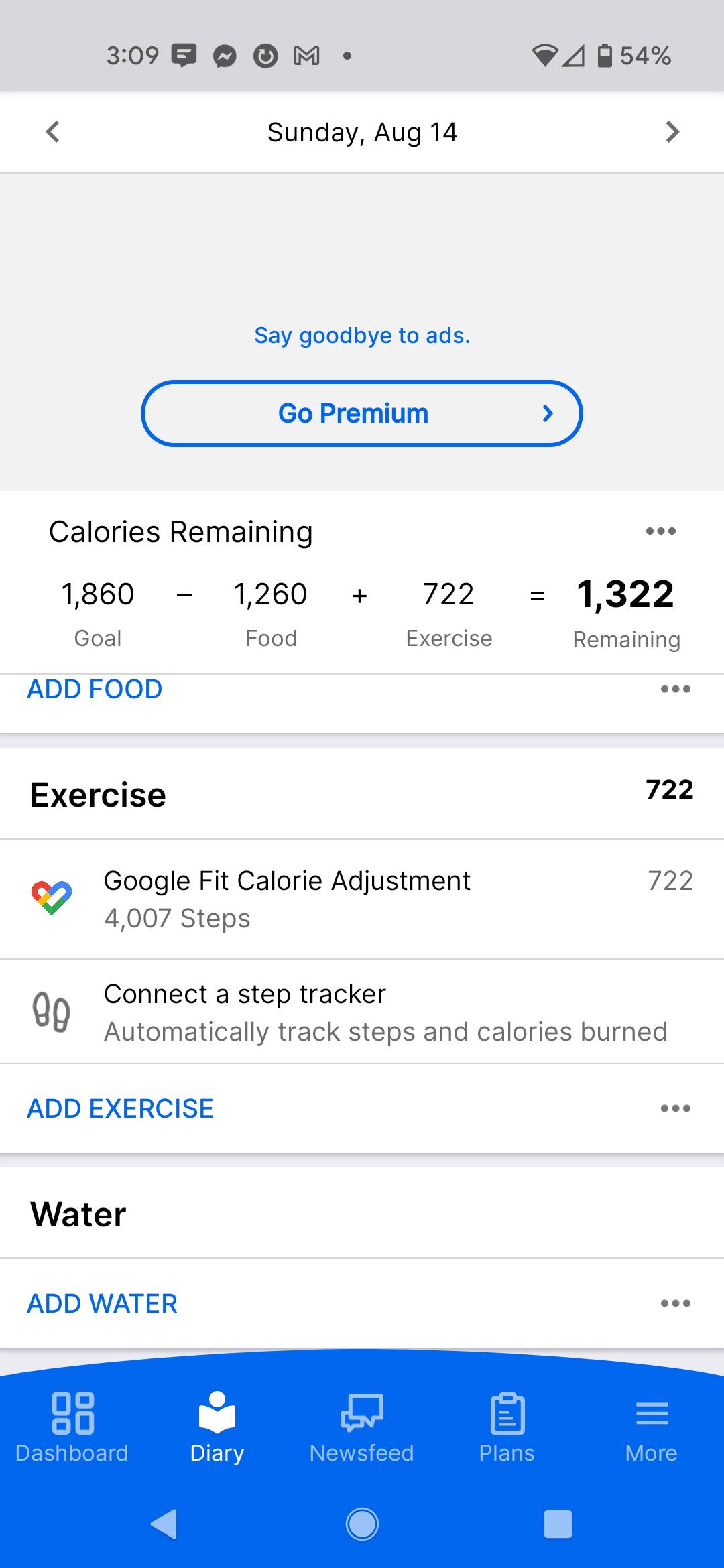Open options beside ADD FOOD
This screenshot has width=724, height=1568.
pos(675,689)
